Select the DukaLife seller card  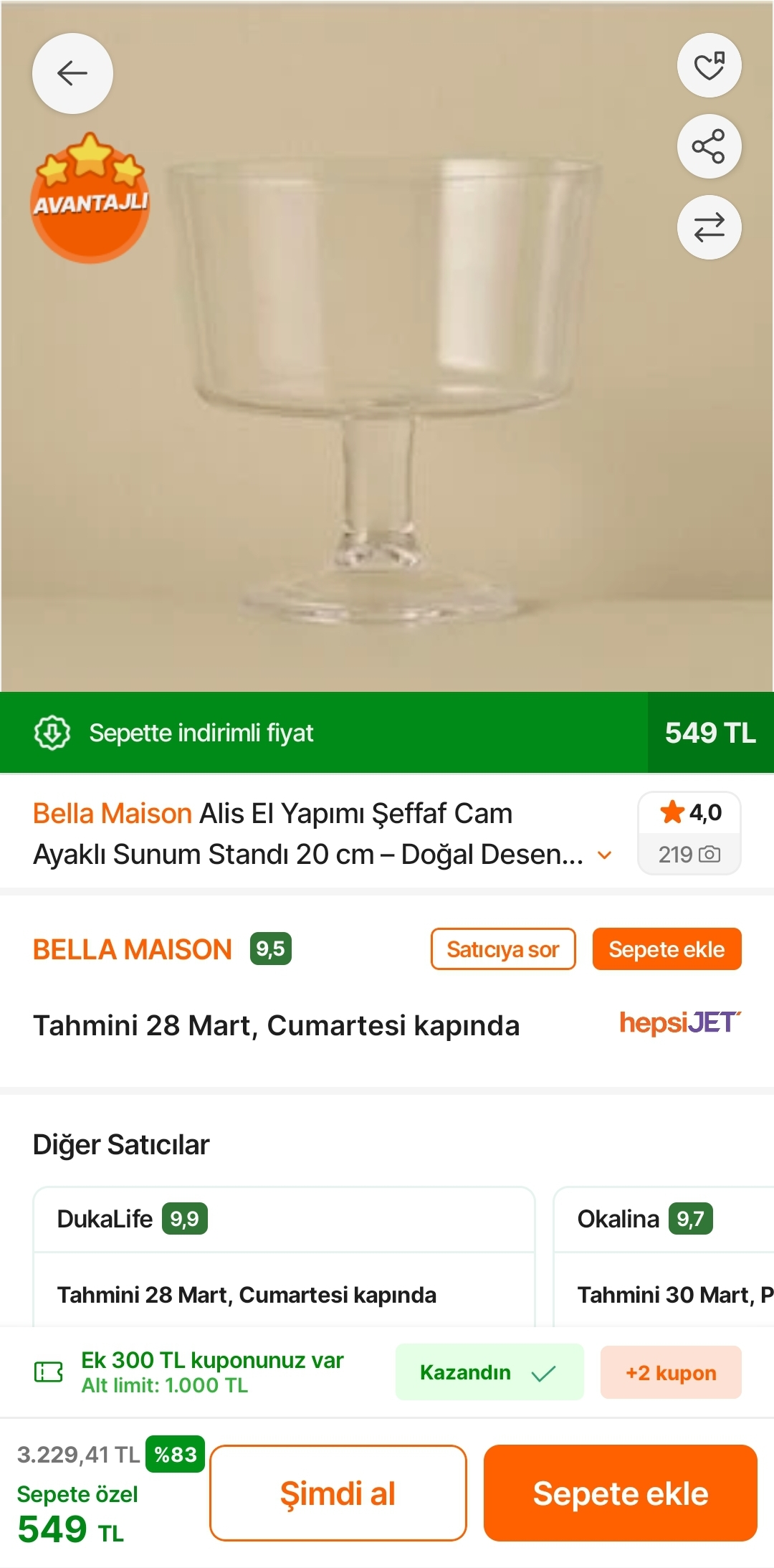[x=284, y=1255]
